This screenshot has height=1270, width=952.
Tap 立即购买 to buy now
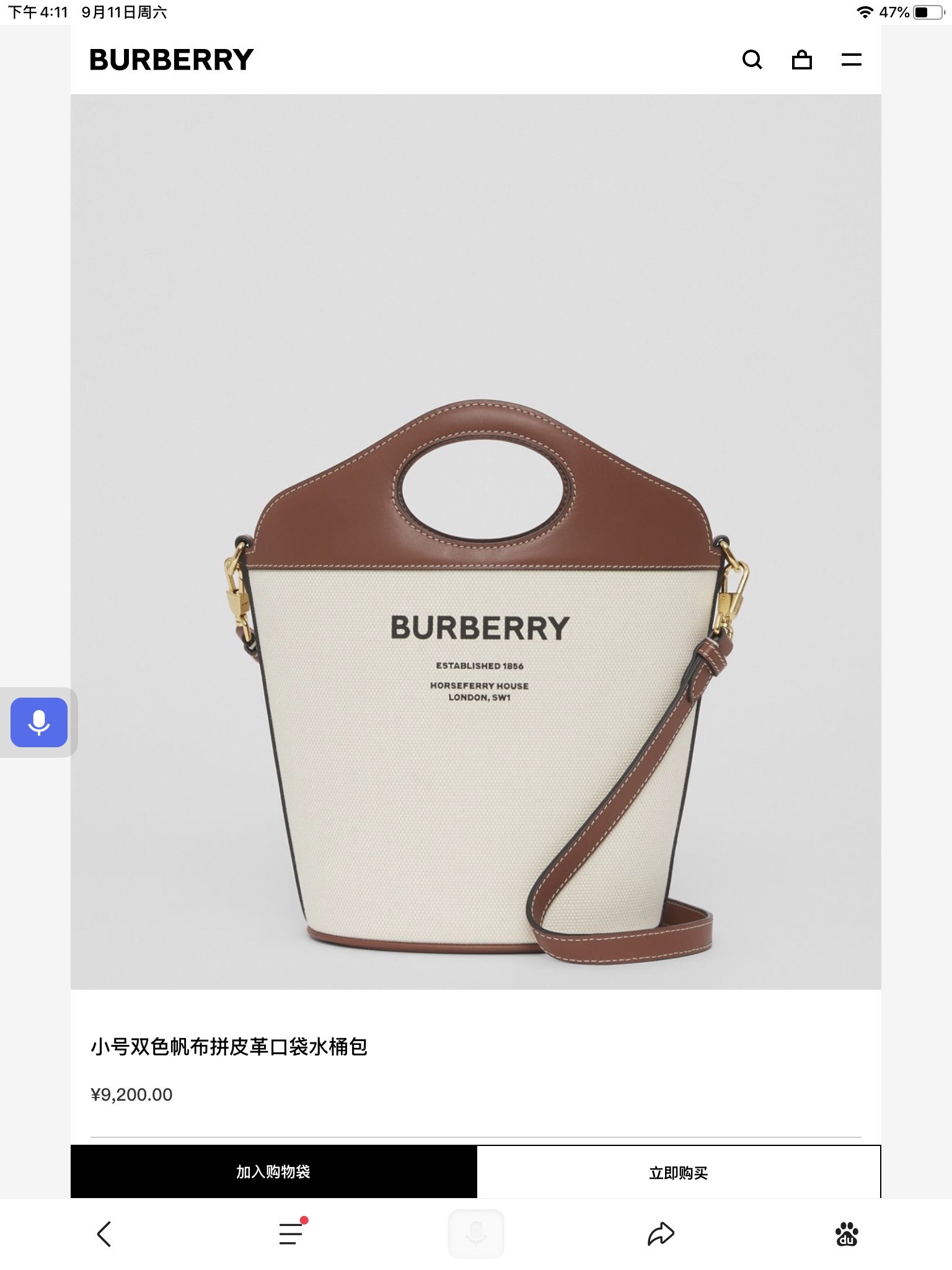click(x=679, y=1172)
